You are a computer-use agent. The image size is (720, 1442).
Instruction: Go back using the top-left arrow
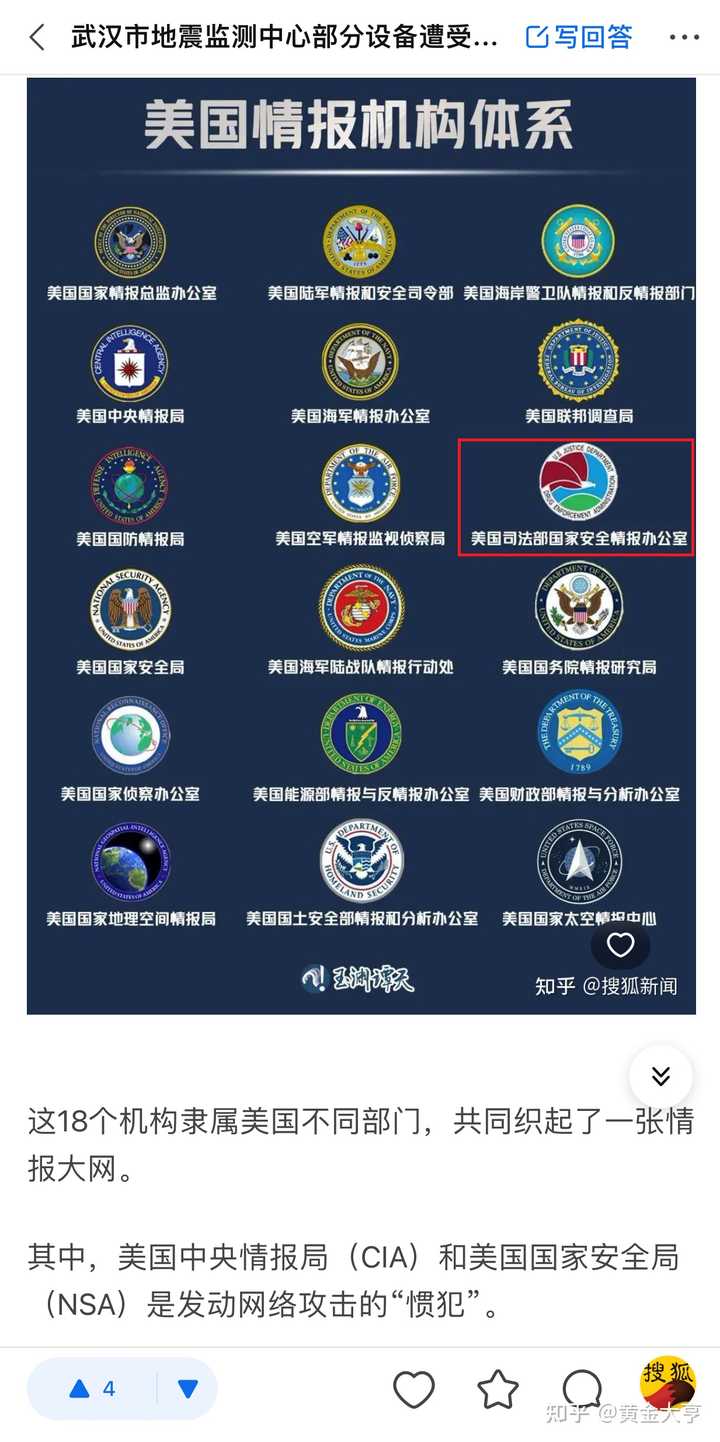tap(37, 38)
